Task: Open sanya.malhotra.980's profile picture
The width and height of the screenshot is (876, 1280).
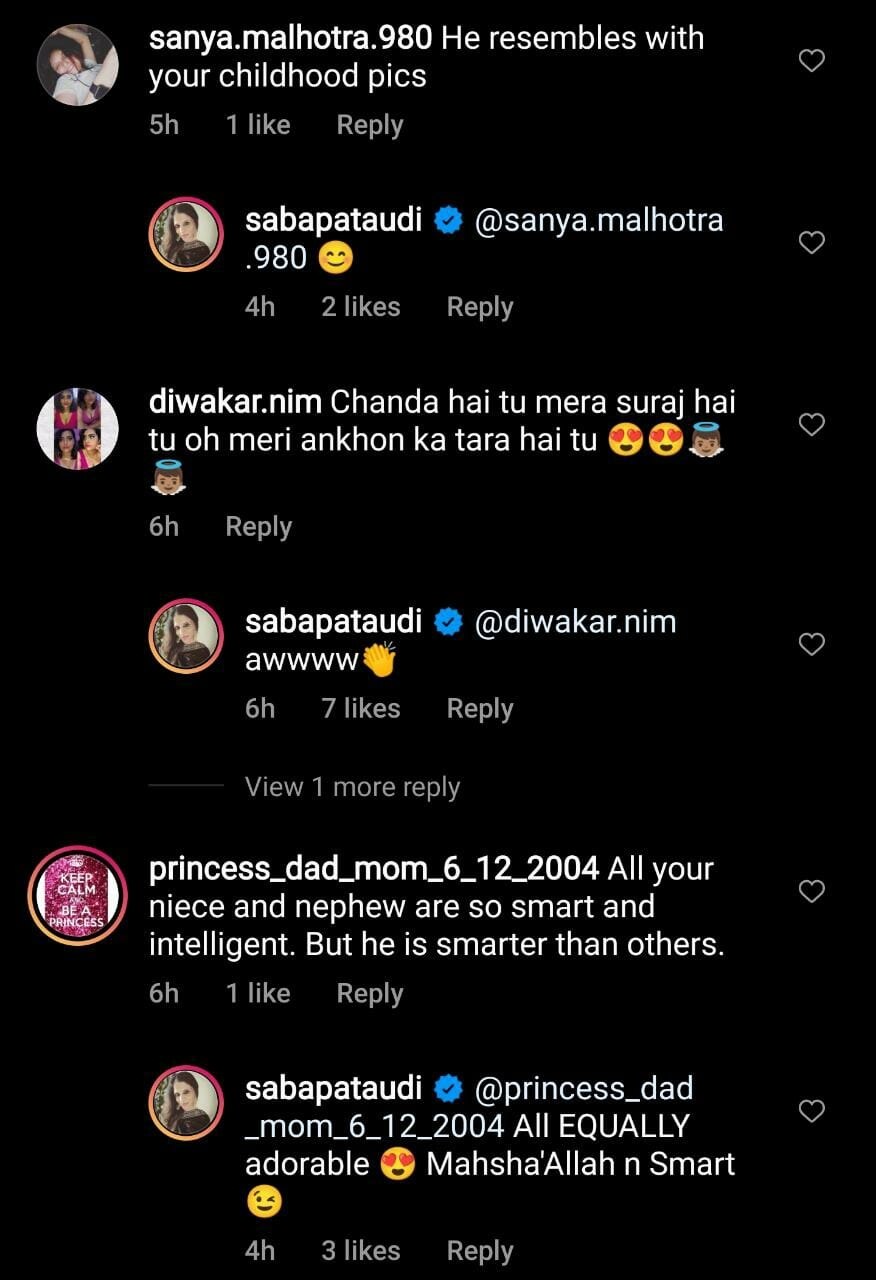Action: [77, 64]
